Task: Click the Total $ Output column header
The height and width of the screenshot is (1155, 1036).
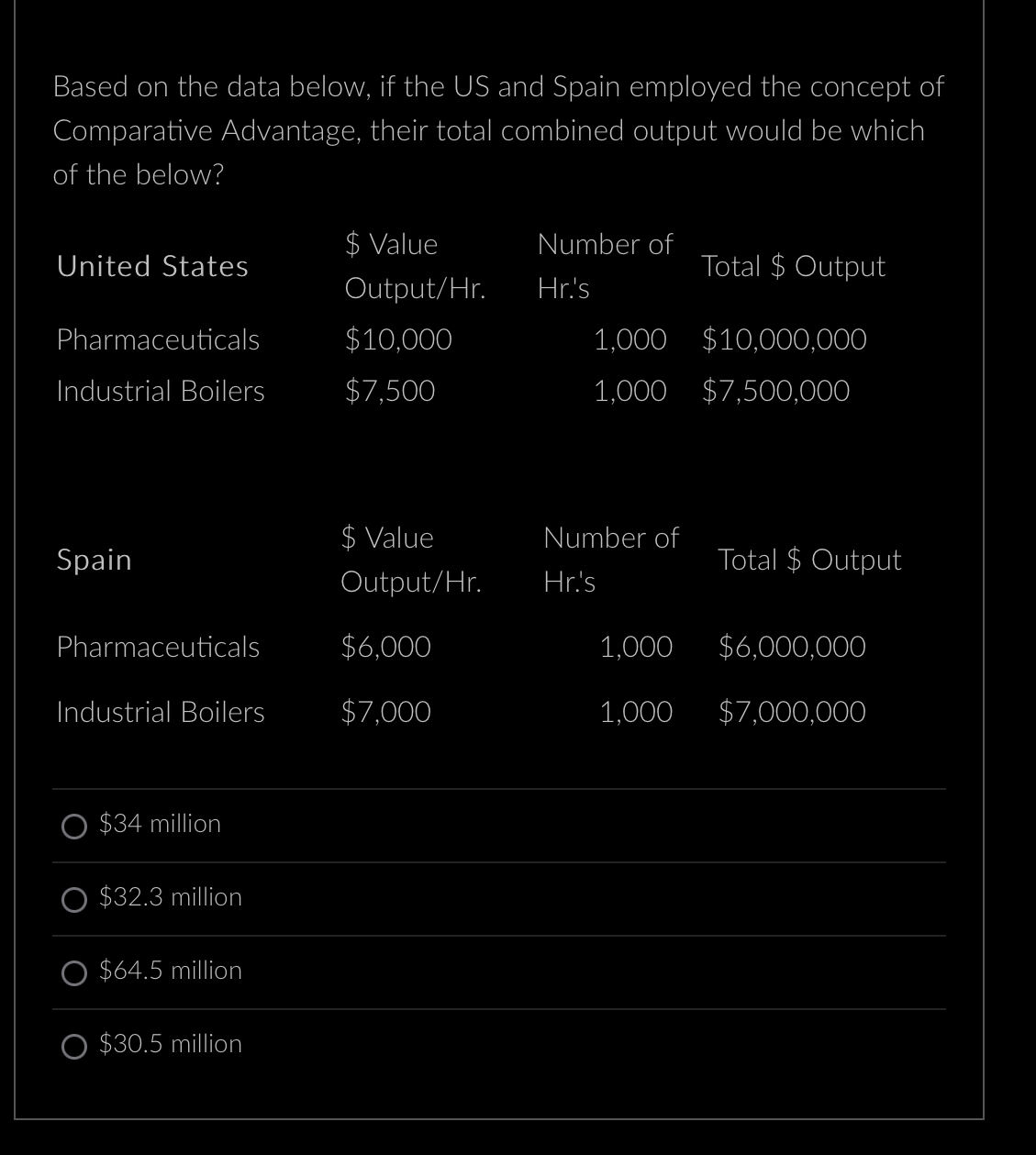Action: point(794,266)
